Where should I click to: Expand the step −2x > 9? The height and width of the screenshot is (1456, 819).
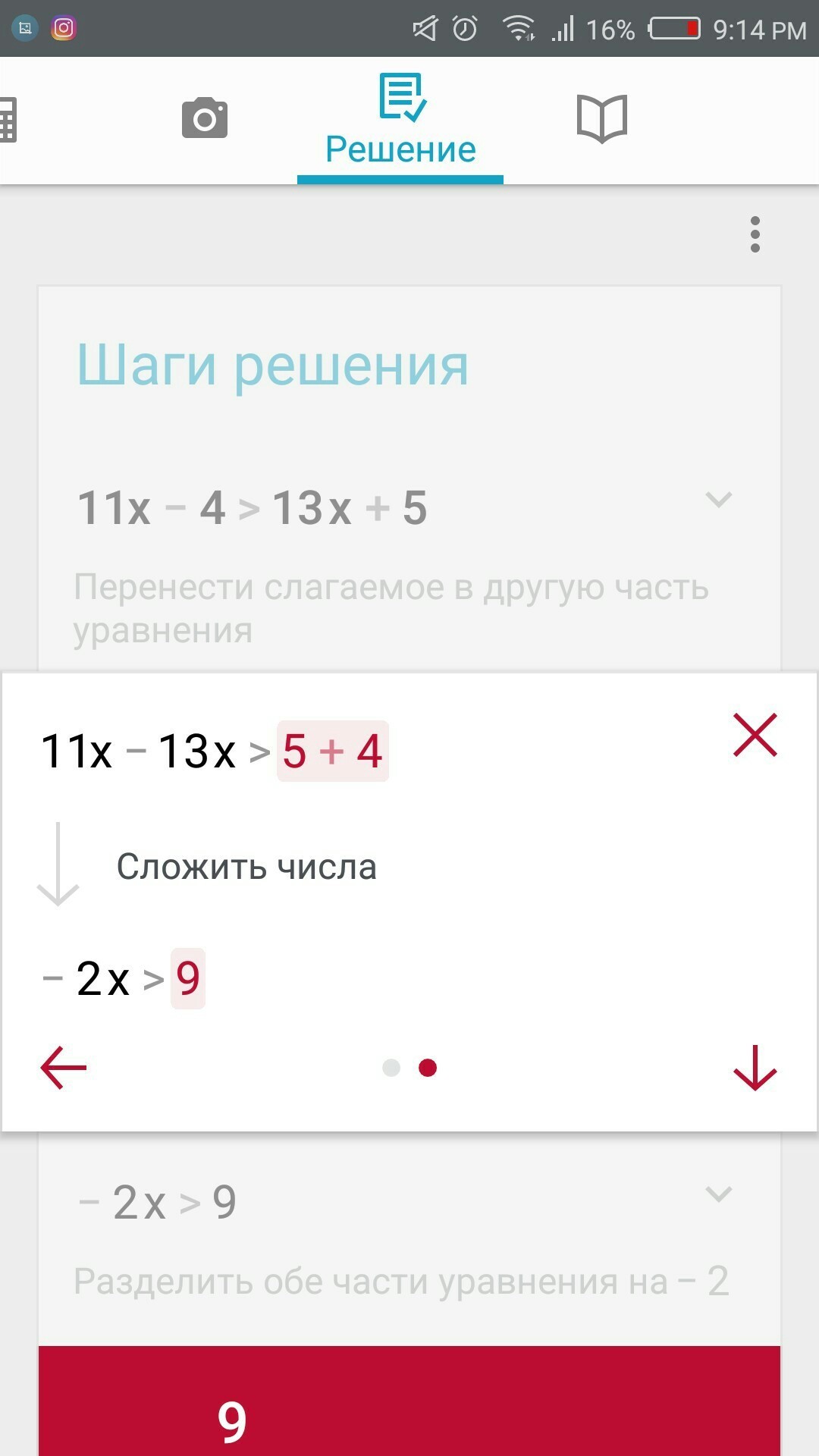718,1194
